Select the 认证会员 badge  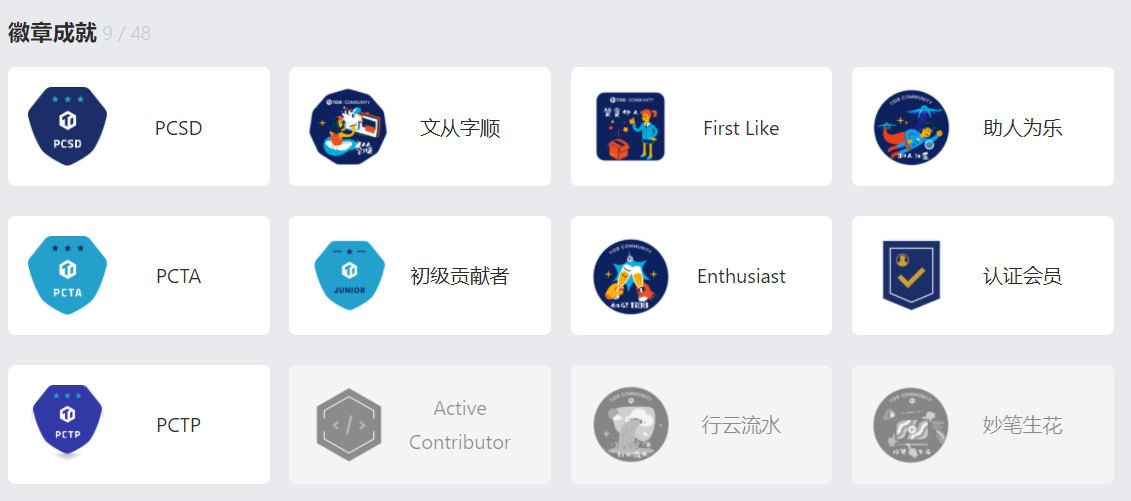click(982, 276)
